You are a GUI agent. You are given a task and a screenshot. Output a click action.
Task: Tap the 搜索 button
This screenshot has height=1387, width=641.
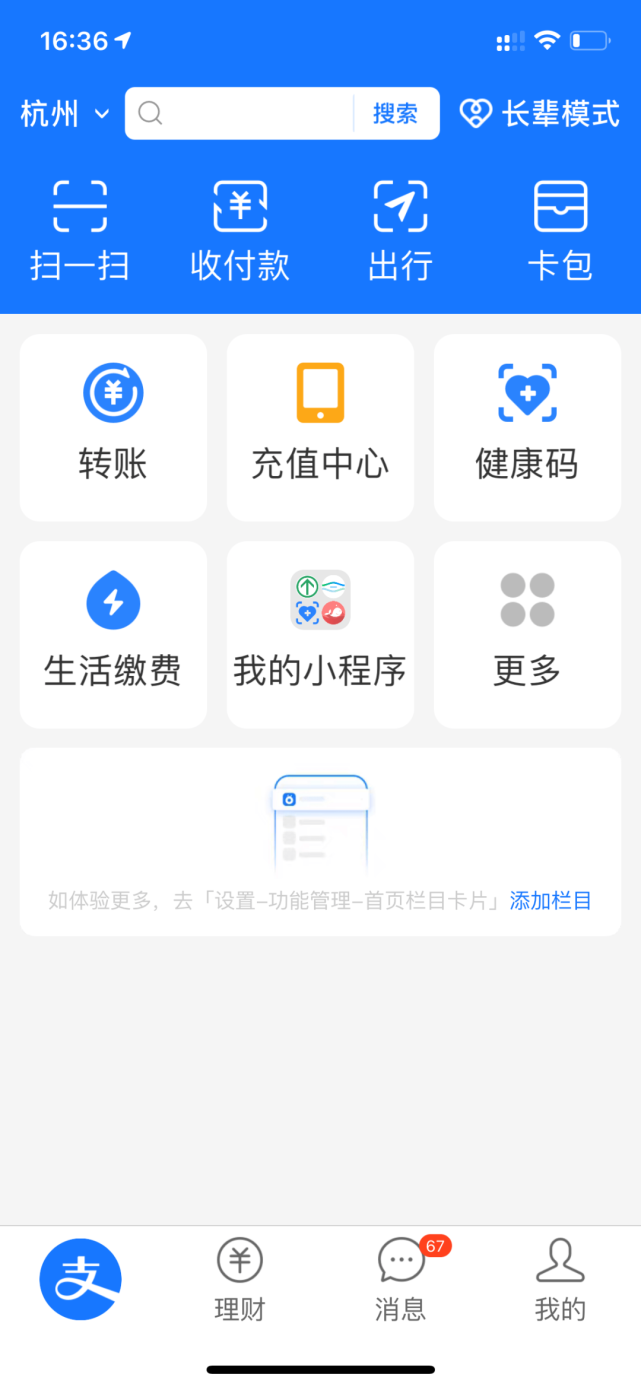click(395, 114)
